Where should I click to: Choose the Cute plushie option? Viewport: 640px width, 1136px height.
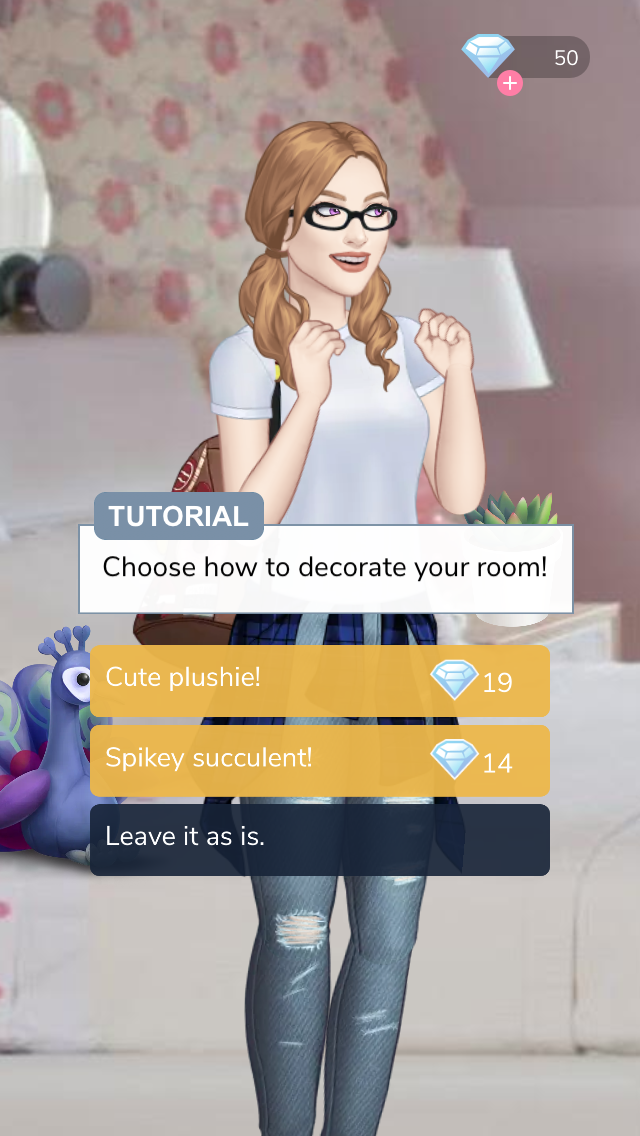pos(320,680)
